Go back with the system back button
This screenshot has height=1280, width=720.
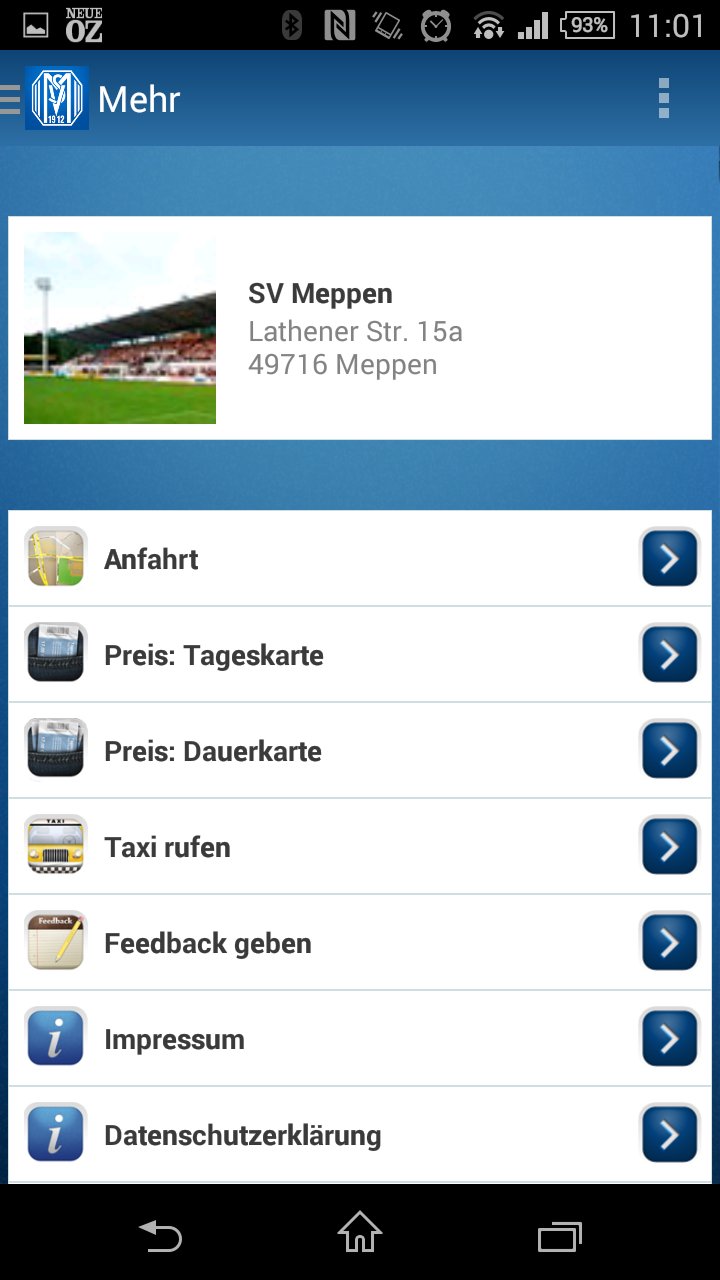pyautogui.click(x=160, y=1236)
